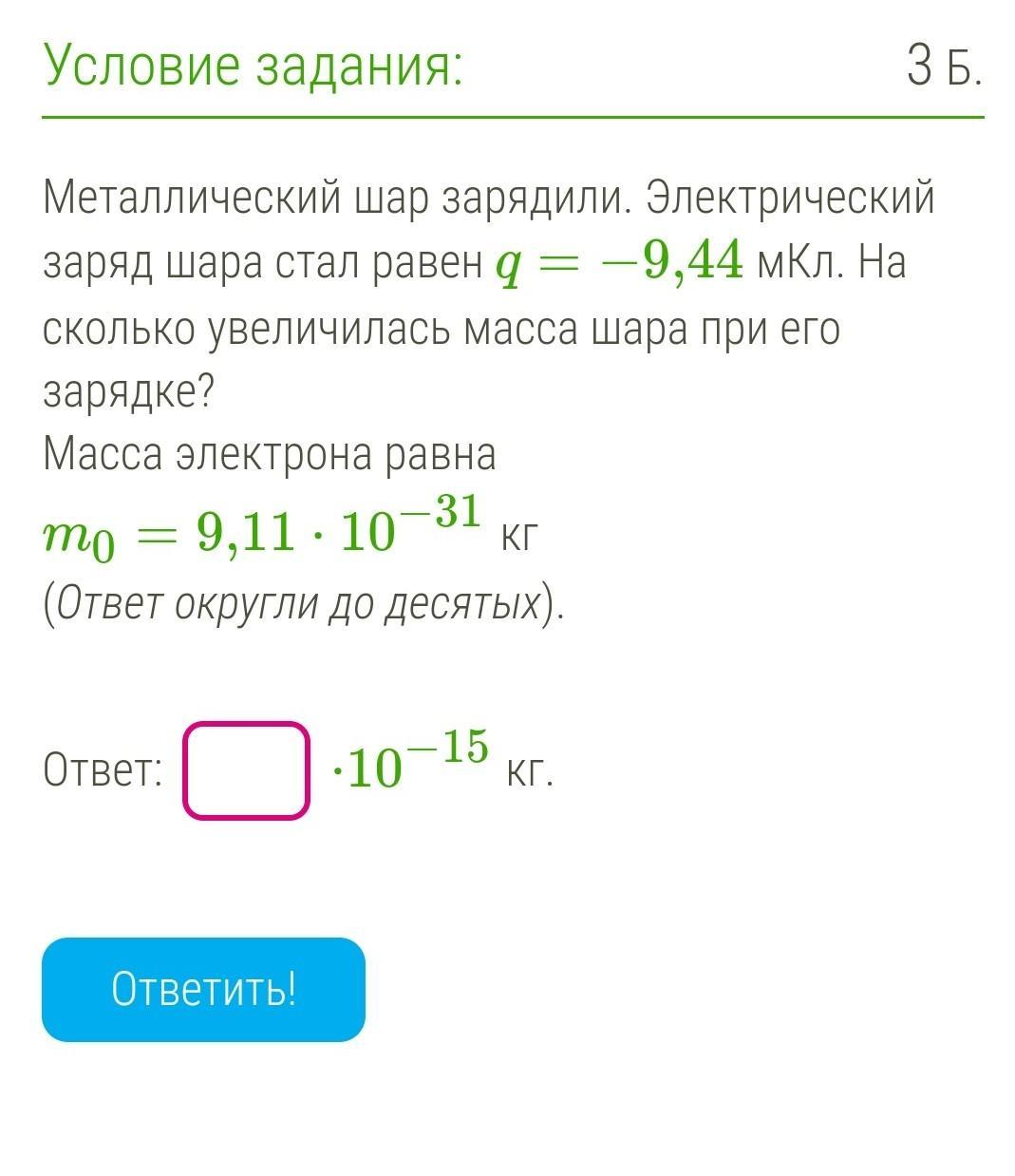Image resolution: width=1015 pixels, height=1176 pixels.
Task: Focus the answer input box
Action: 246,770
